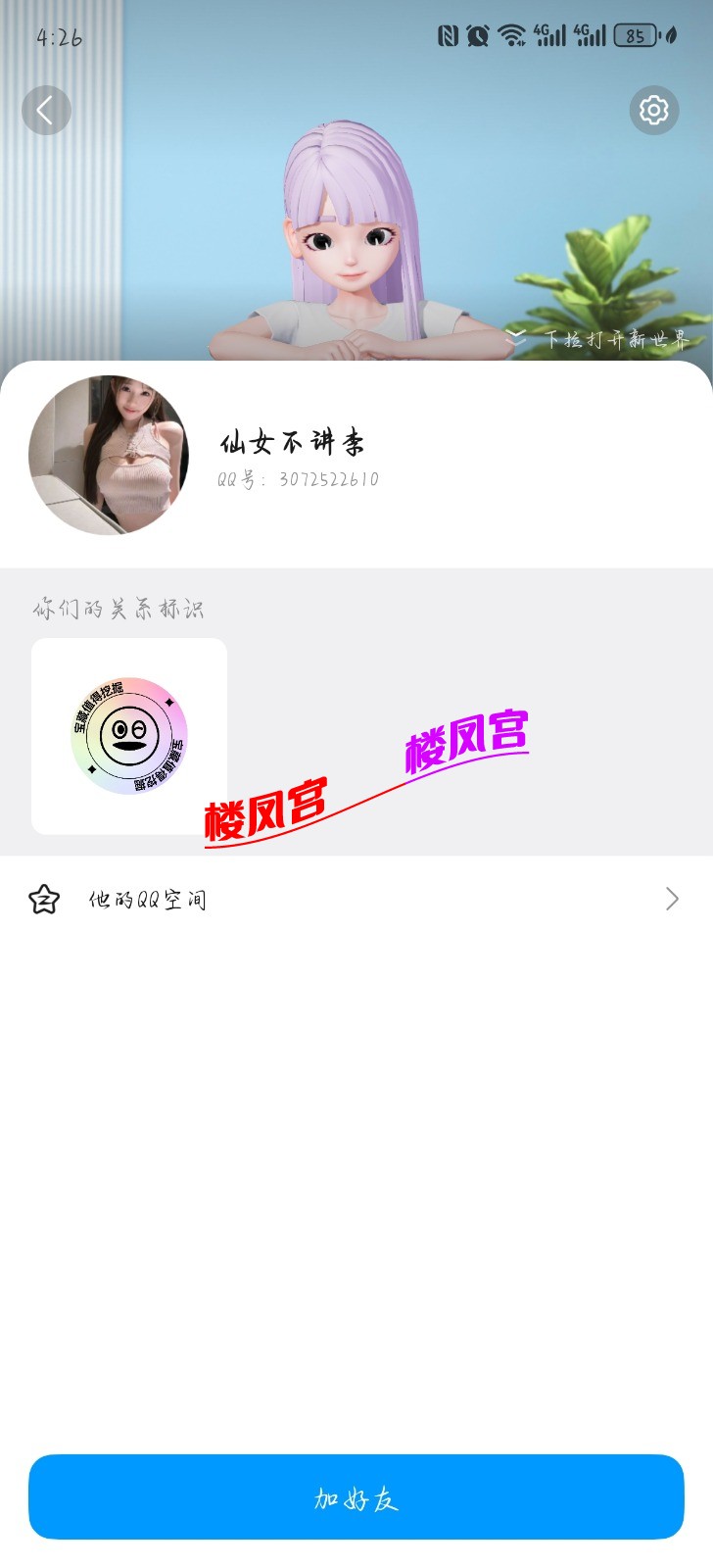Tap the battery indicator showing 85
Screen dimensions: 713x1568
click(x=634, y=35)
